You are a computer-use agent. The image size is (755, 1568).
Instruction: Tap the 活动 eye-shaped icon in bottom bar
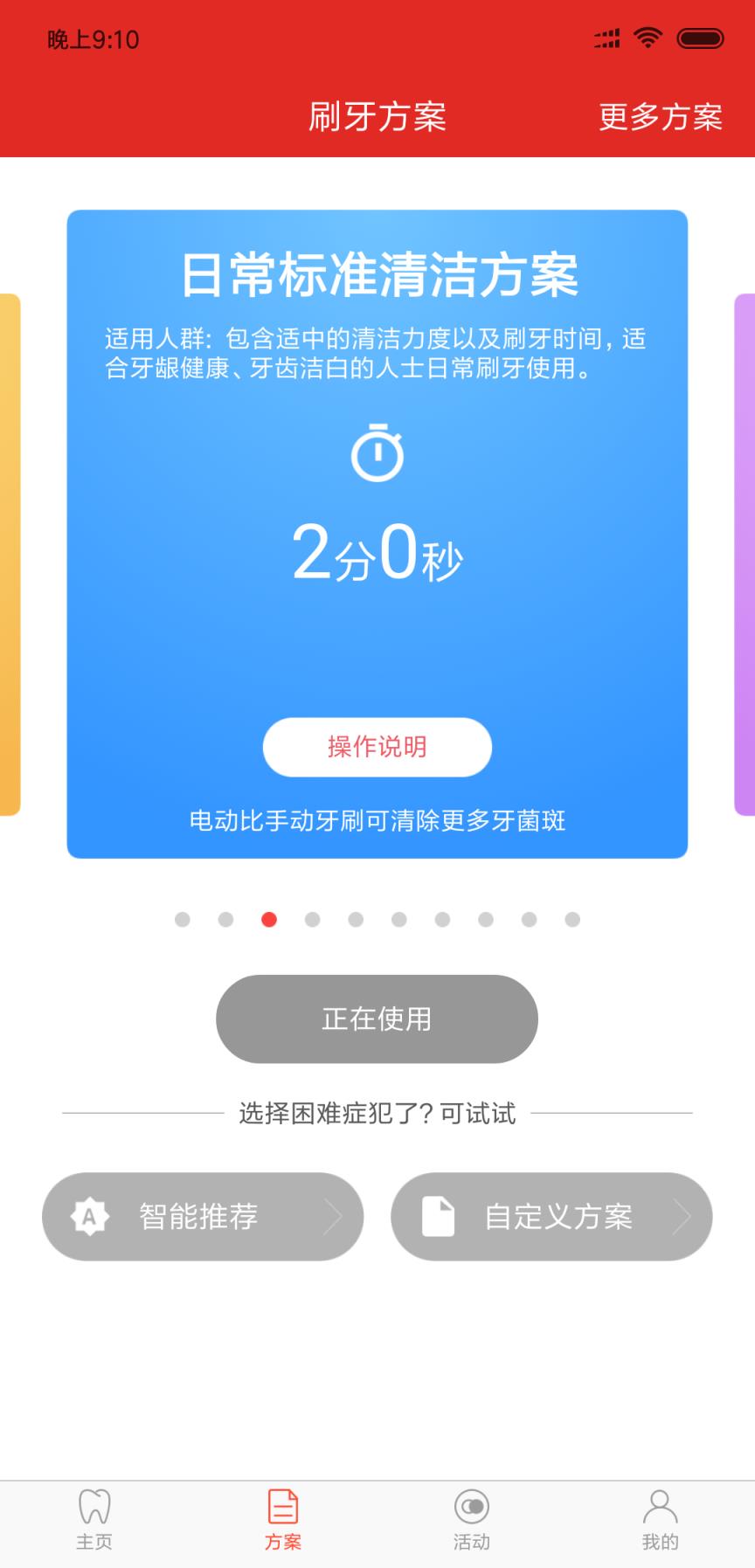click(x=471, y=1504)
